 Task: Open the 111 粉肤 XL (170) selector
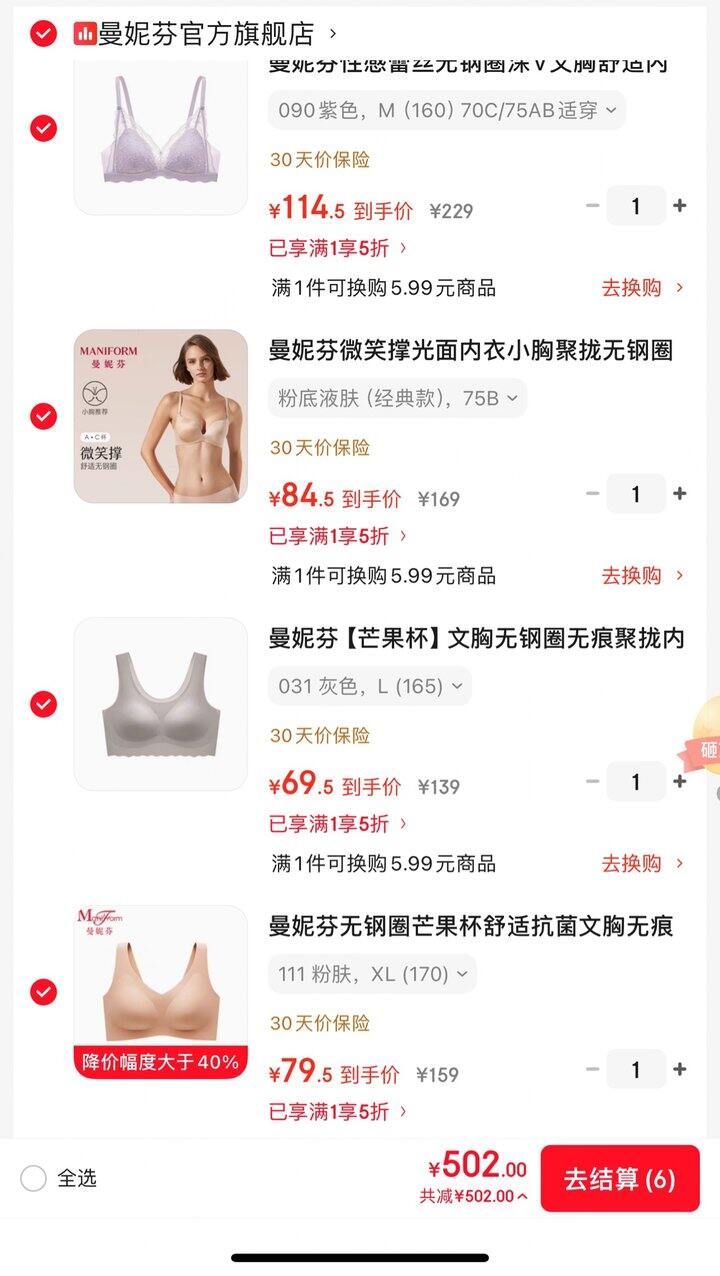click(372, 974)
